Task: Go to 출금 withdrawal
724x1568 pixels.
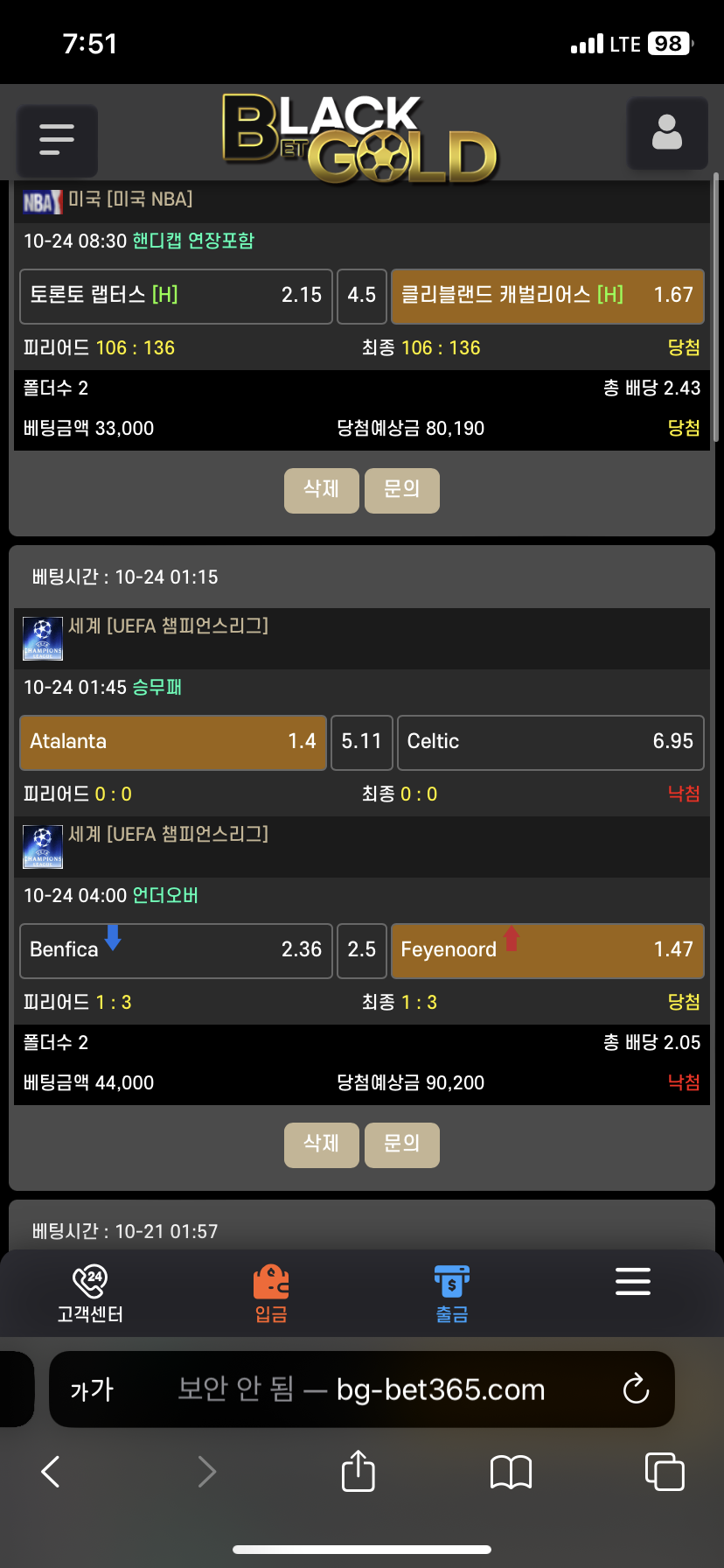Action: click(x=452, y=1294)
